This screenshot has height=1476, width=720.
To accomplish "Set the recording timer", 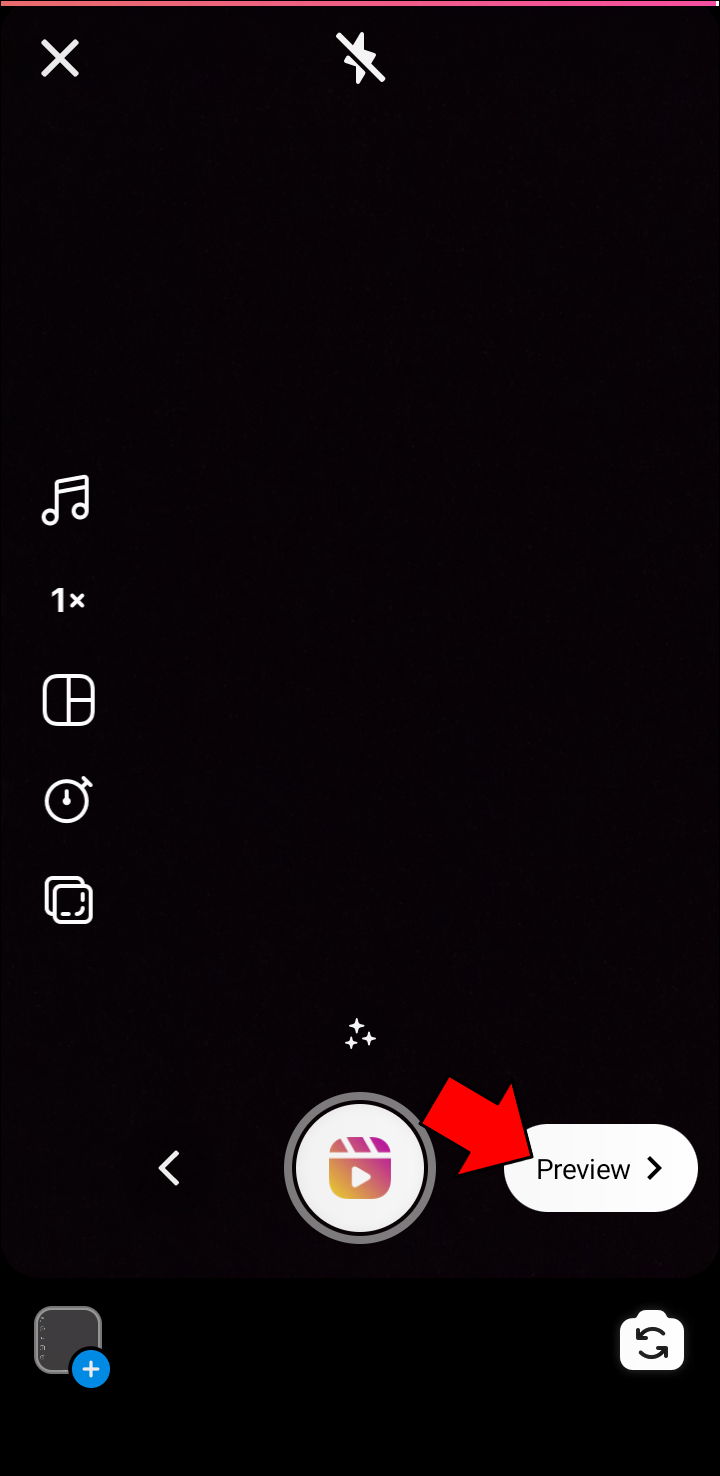I will click(68, 800).
